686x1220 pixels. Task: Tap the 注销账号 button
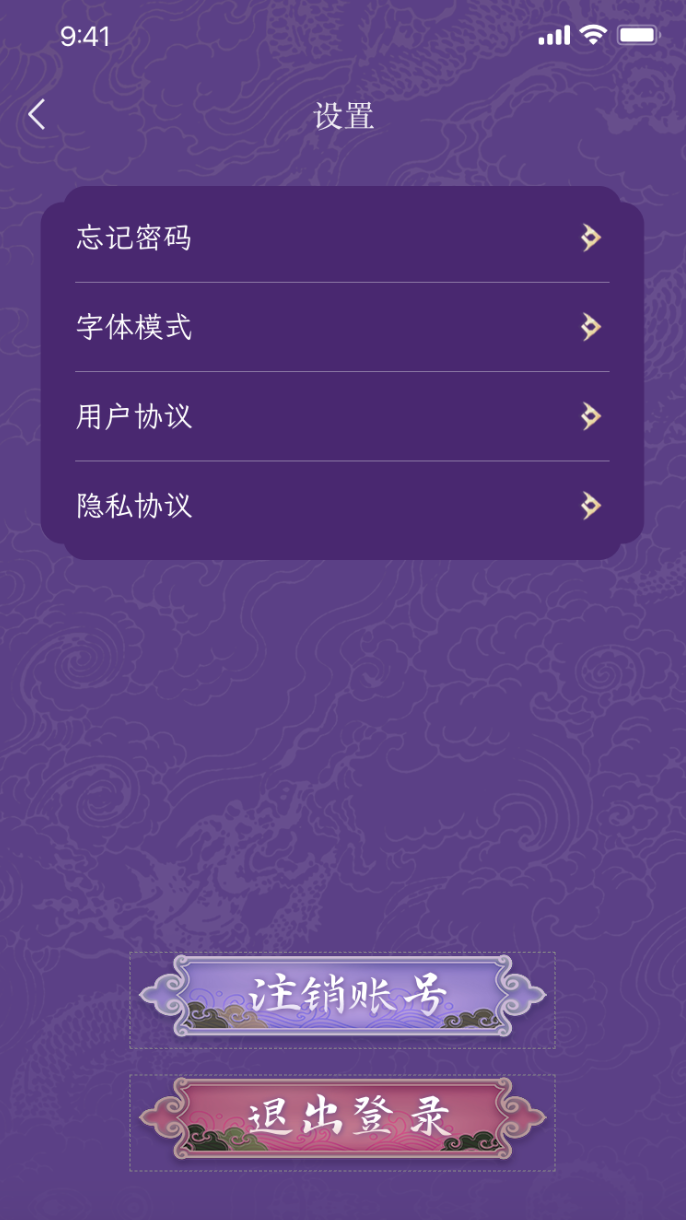tap(343, 997)
